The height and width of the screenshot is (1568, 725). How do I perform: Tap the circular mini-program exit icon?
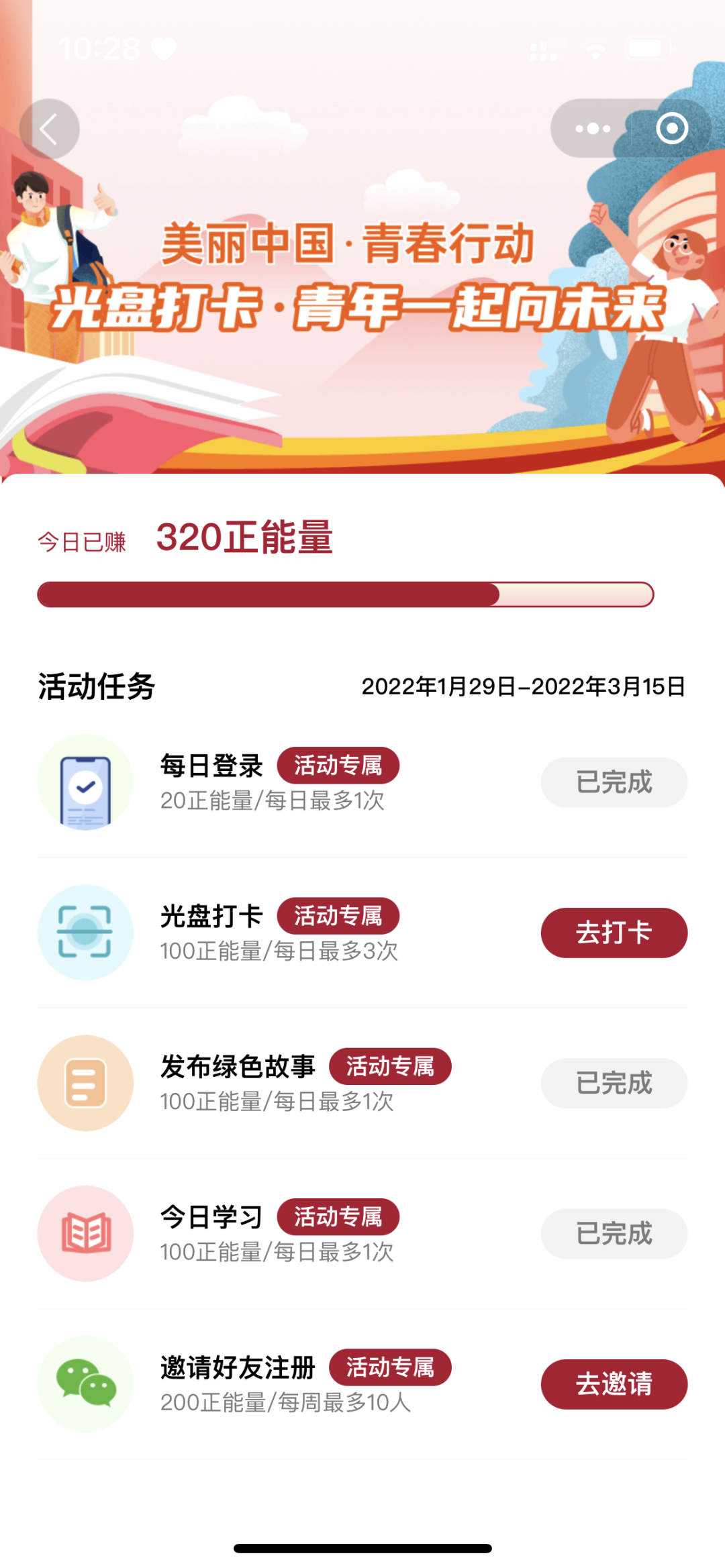(673, 128)
